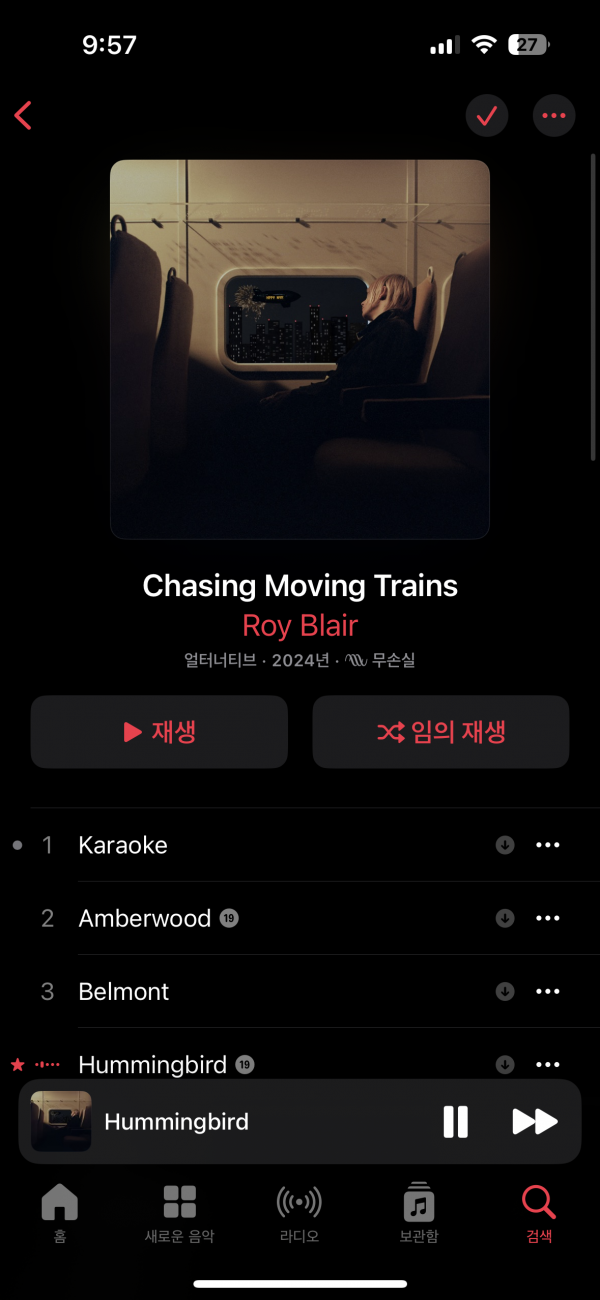Open more options for Karaoke
The width and height of the screenshot is (600, 1300).
548,845
